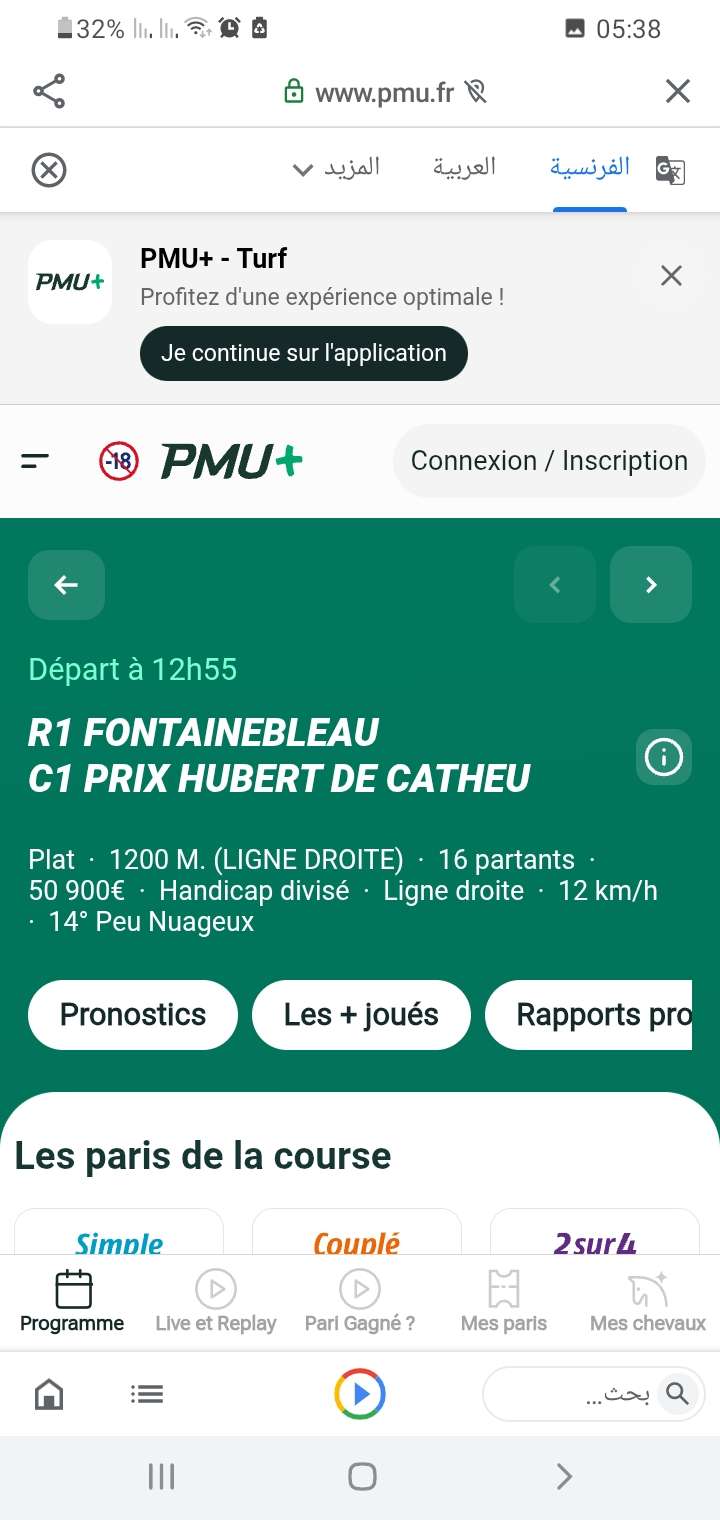
Task: Open the Pronostics chip
Action: click(x=133, y=1015)
